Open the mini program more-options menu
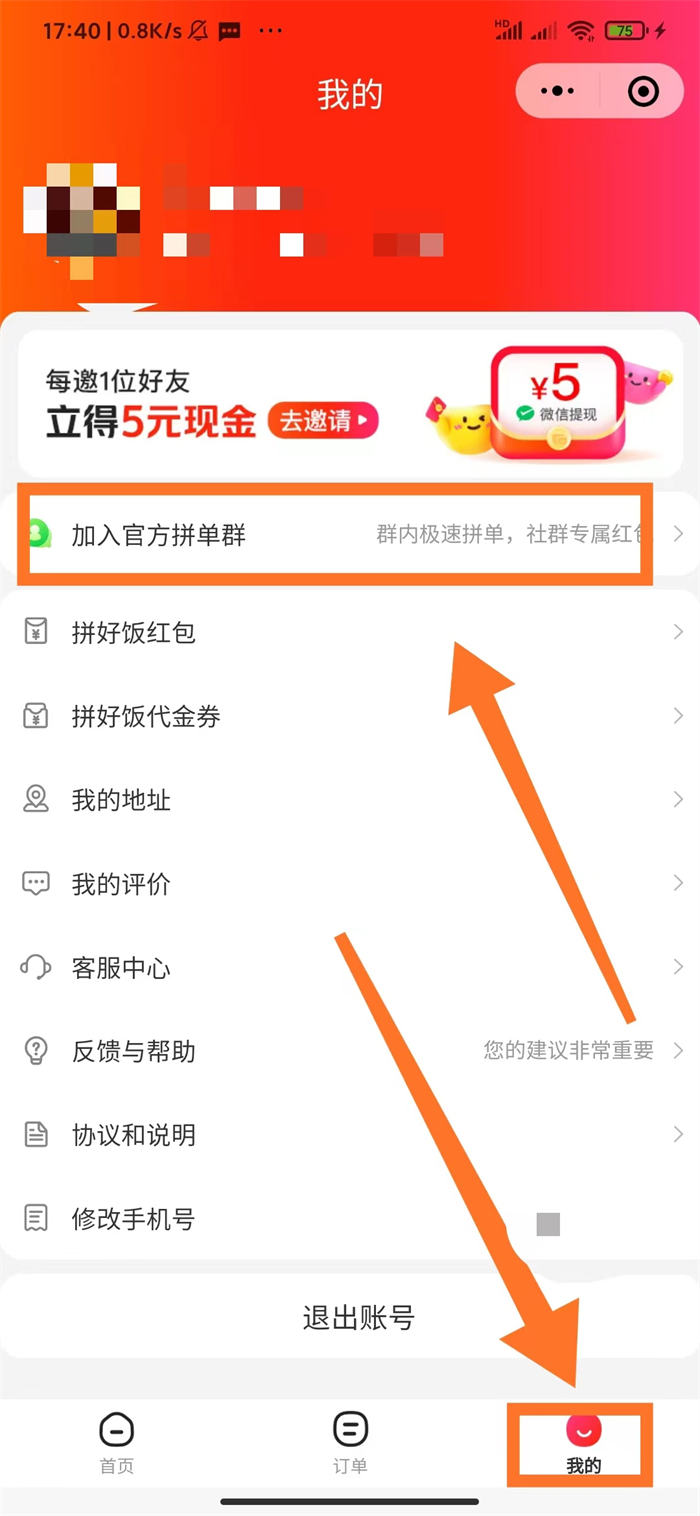Screen dimensions: 700x1516 (x=557, y=92)
